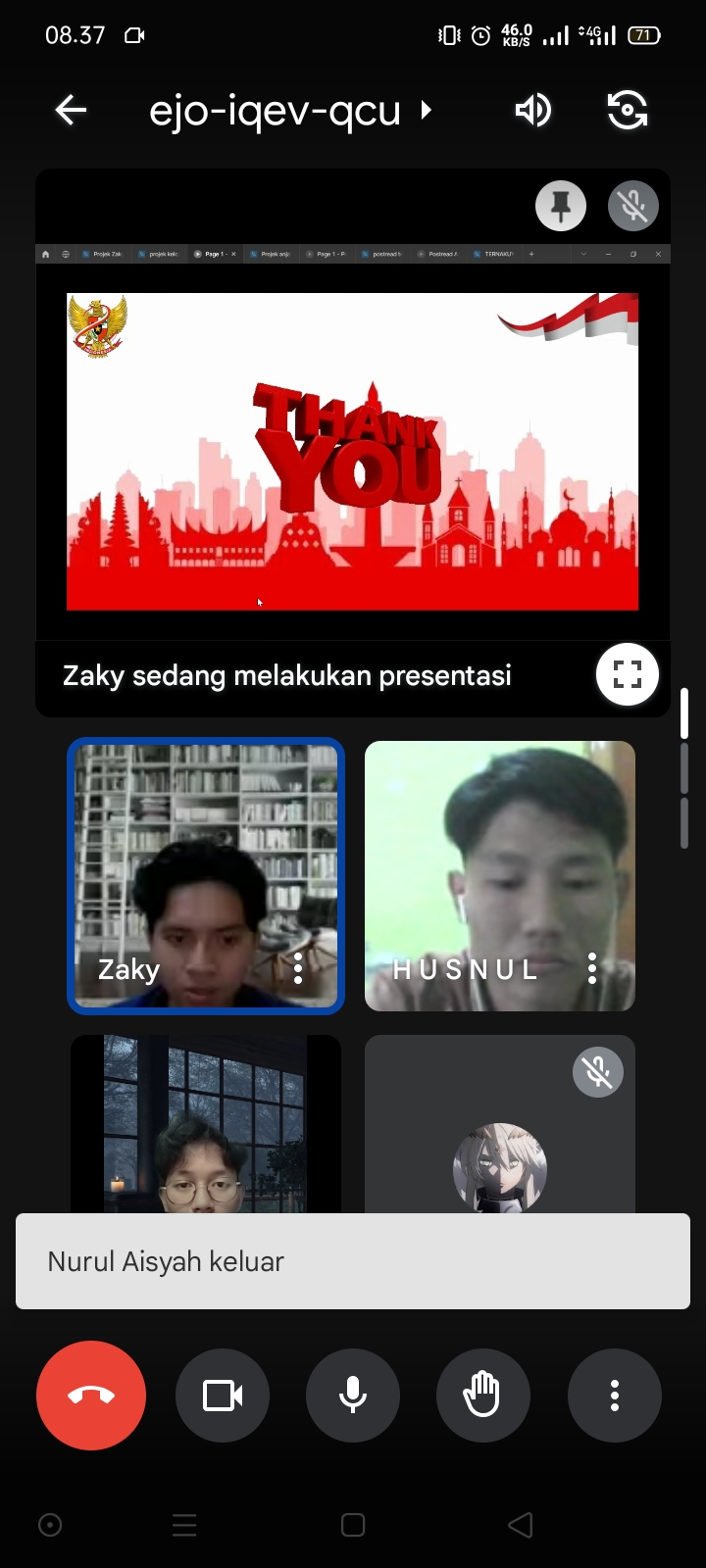Expand the presentation to fullscreen
706x1568 pixels.
click(628, 674)
